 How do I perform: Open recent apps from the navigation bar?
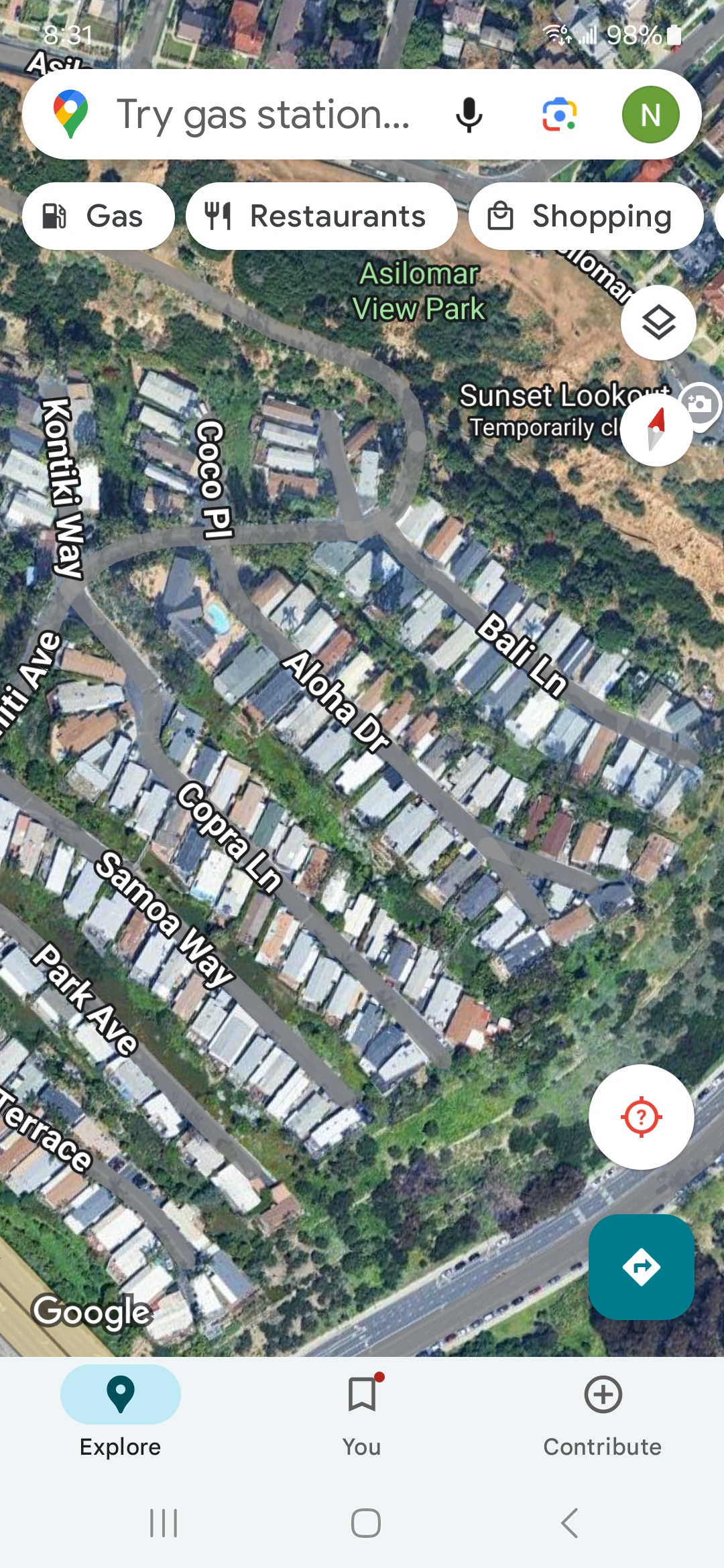(x=164, y=1523)
